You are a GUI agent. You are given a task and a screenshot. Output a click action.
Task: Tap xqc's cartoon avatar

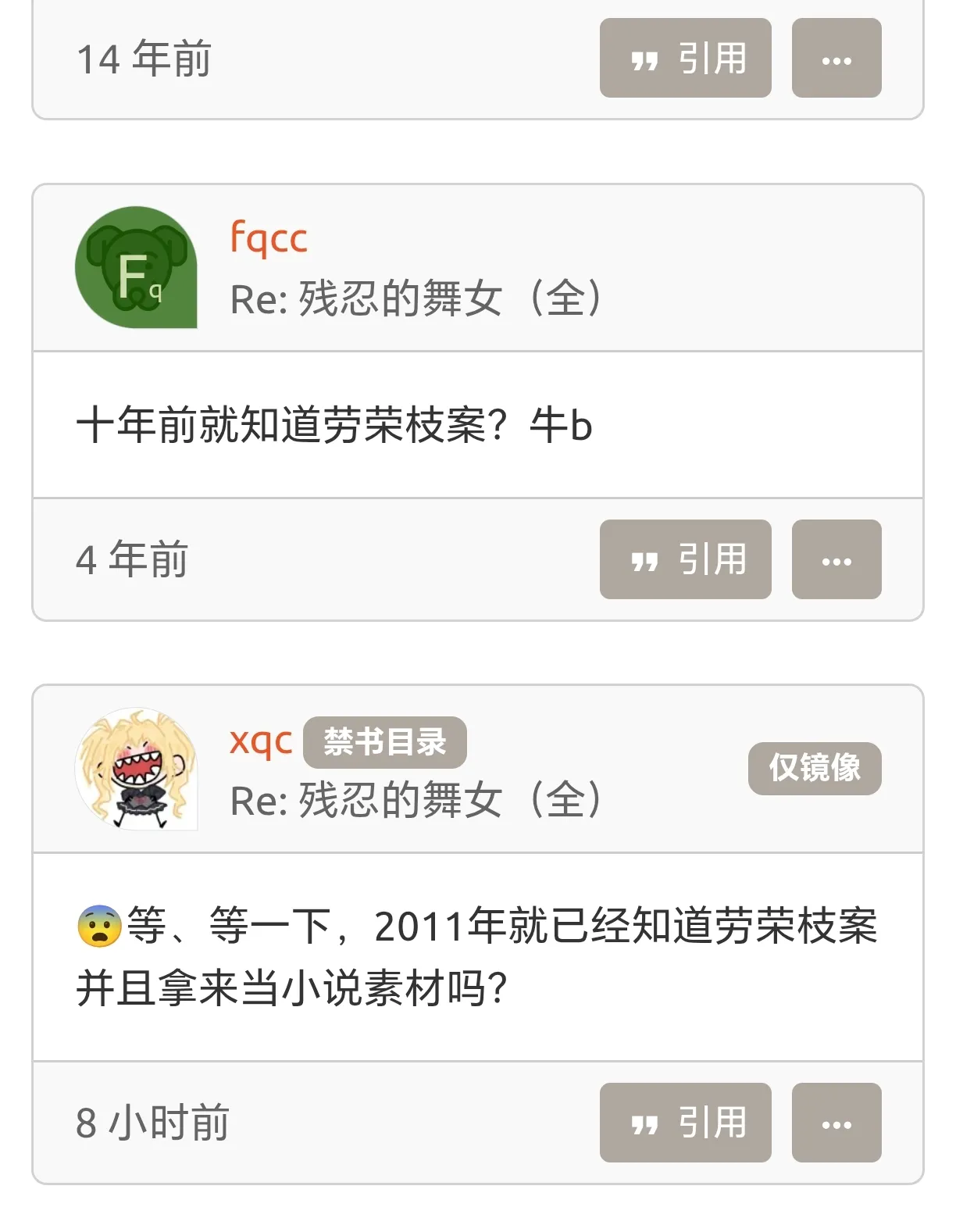(136, 769)
